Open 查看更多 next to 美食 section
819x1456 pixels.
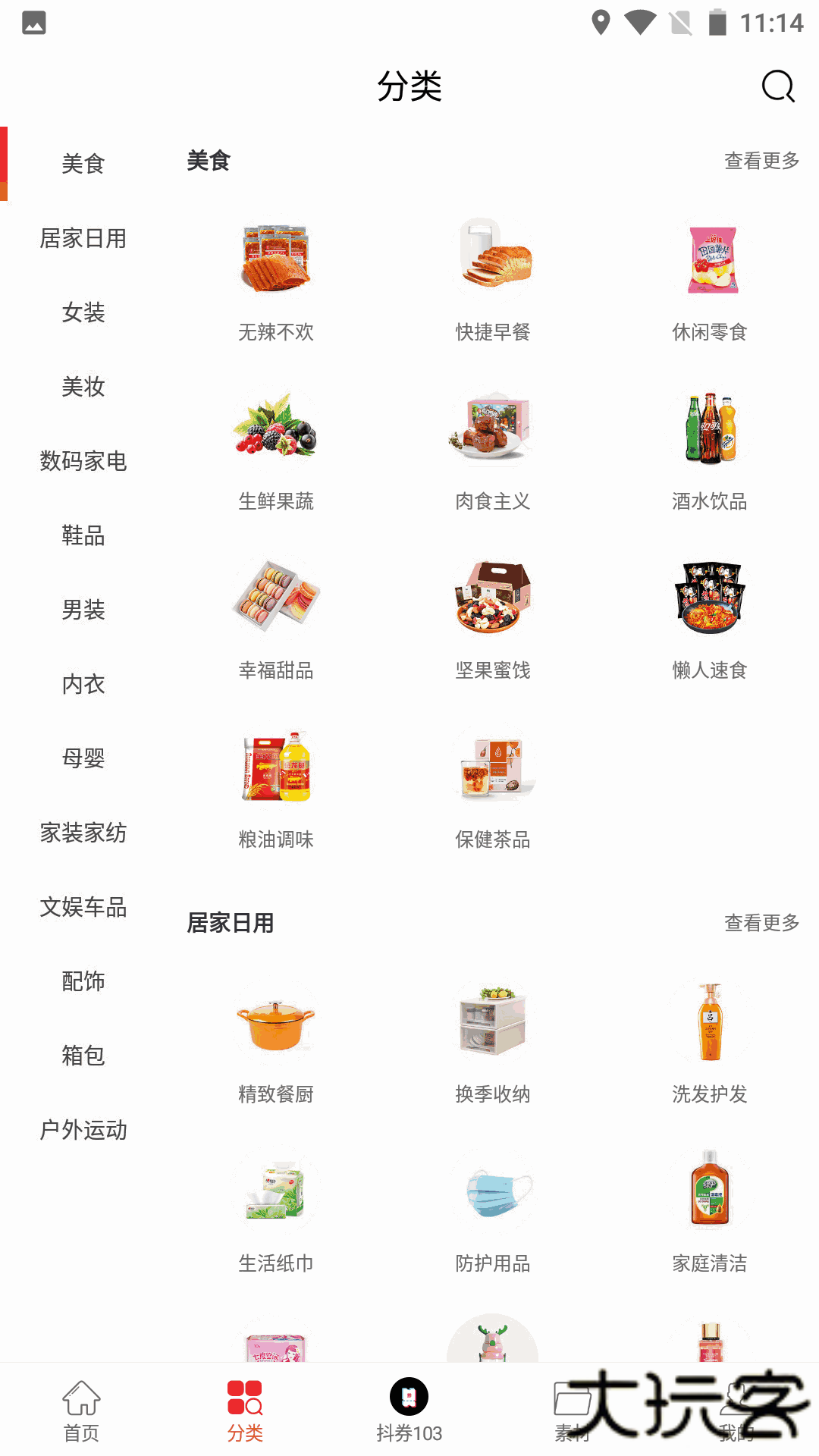tap(762, 162)
